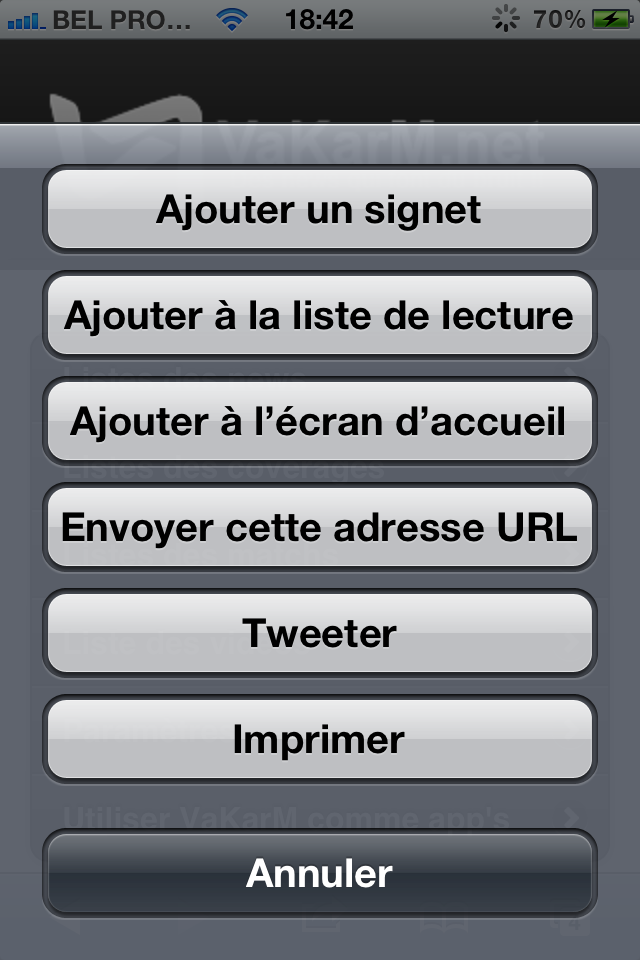The image size is (640, 960).
Task: Share the page via Tweeter
Action: click(x=319, y=633)
